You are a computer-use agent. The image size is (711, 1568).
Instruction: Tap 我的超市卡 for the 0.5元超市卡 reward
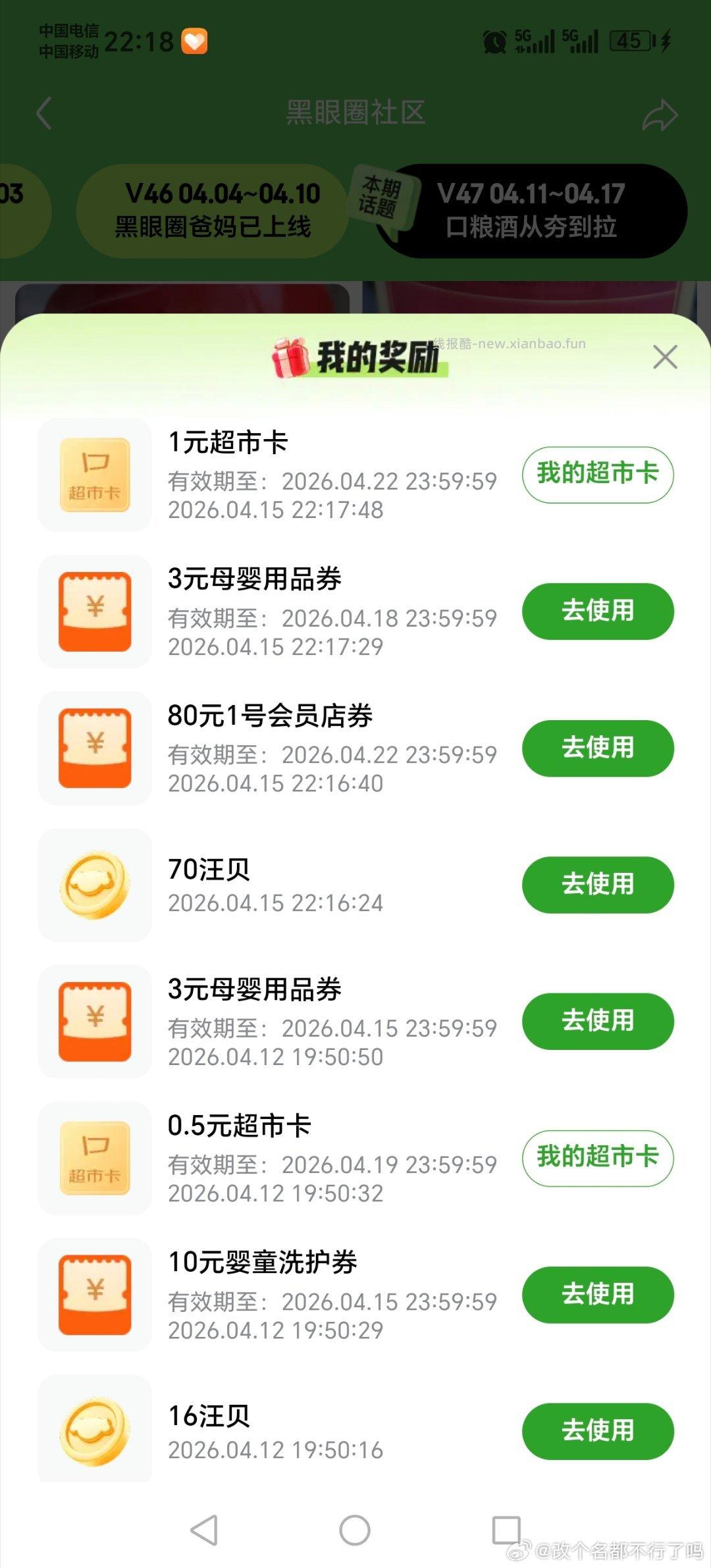(596, 1159)
